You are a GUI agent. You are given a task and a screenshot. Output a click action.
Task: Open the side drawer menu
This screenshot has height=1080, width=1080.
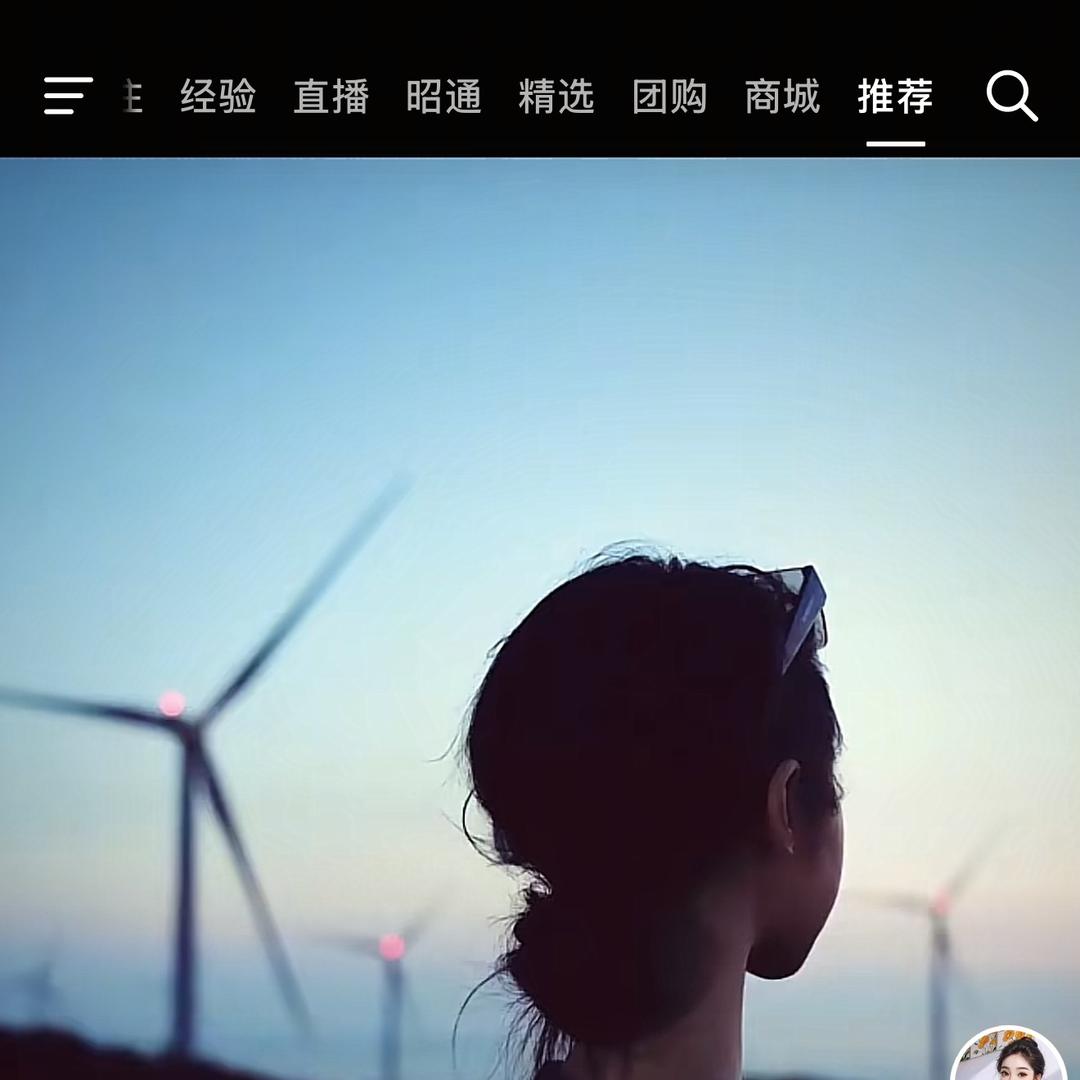click(x=68, y=97)
